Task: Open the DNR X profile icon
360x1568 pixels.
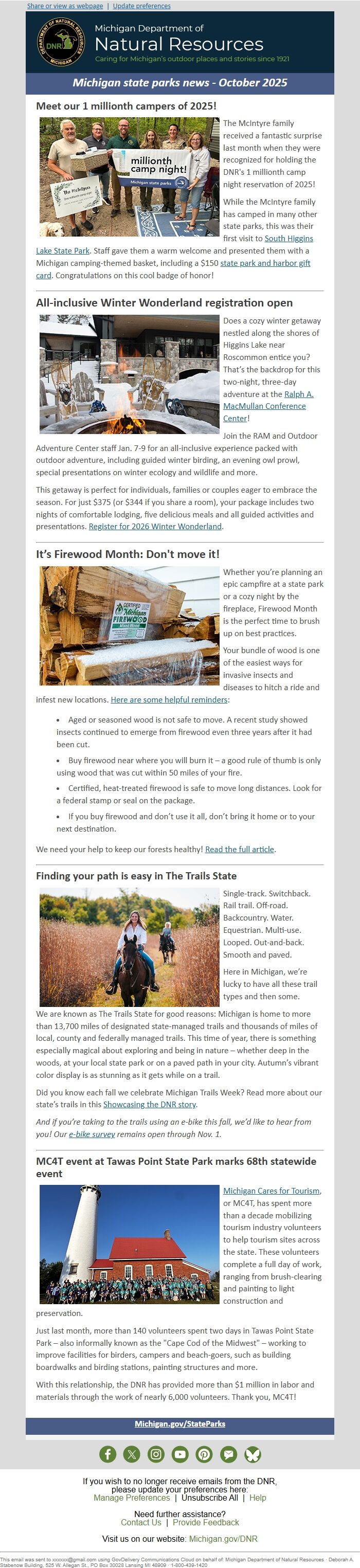Action: 132,1454
